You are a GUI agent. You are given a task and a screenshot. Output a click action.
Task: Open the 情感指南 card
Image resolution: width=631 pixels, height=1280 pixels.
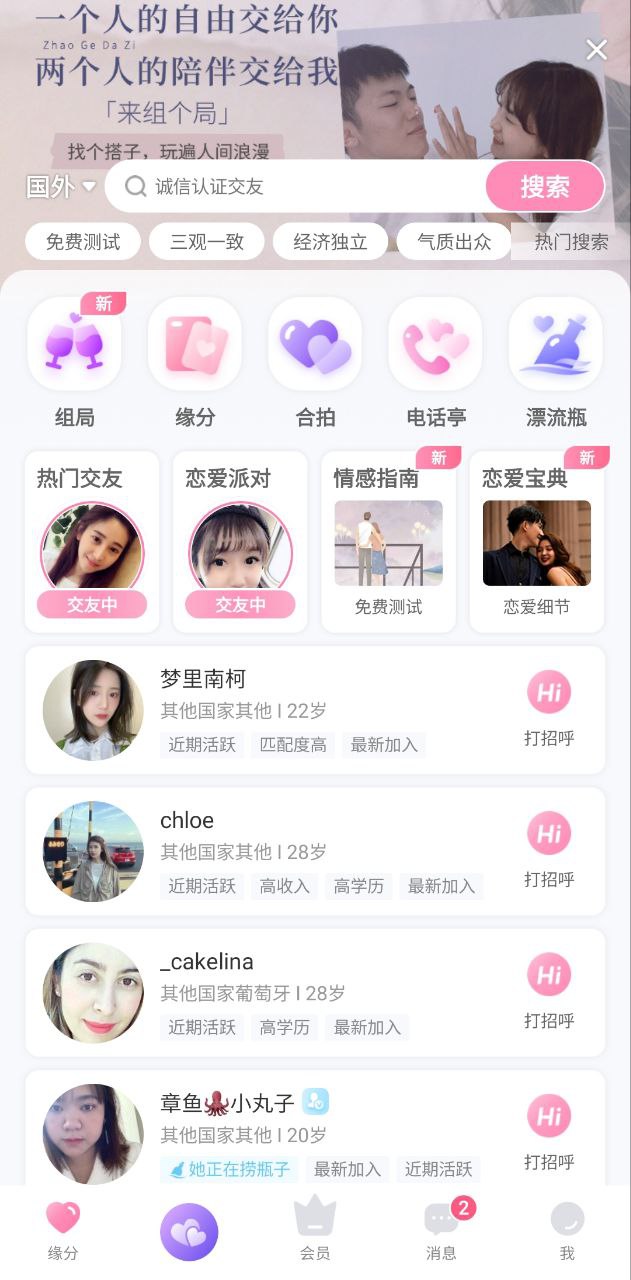[x=388, y=542]
